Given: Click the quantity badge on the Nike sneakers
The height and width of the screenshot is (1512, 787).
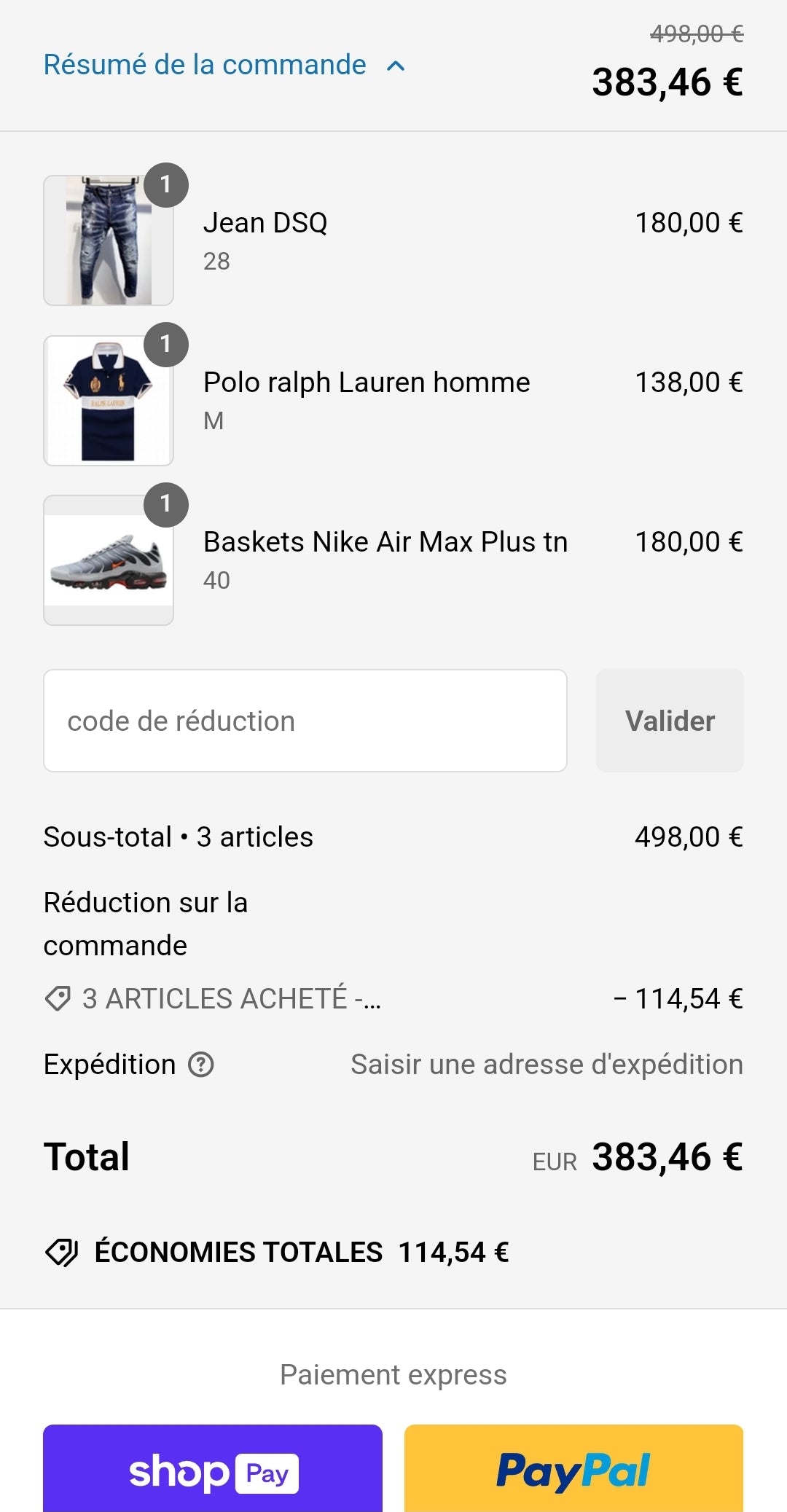Looking at the screenshot, I should click(x=166, y=504).
